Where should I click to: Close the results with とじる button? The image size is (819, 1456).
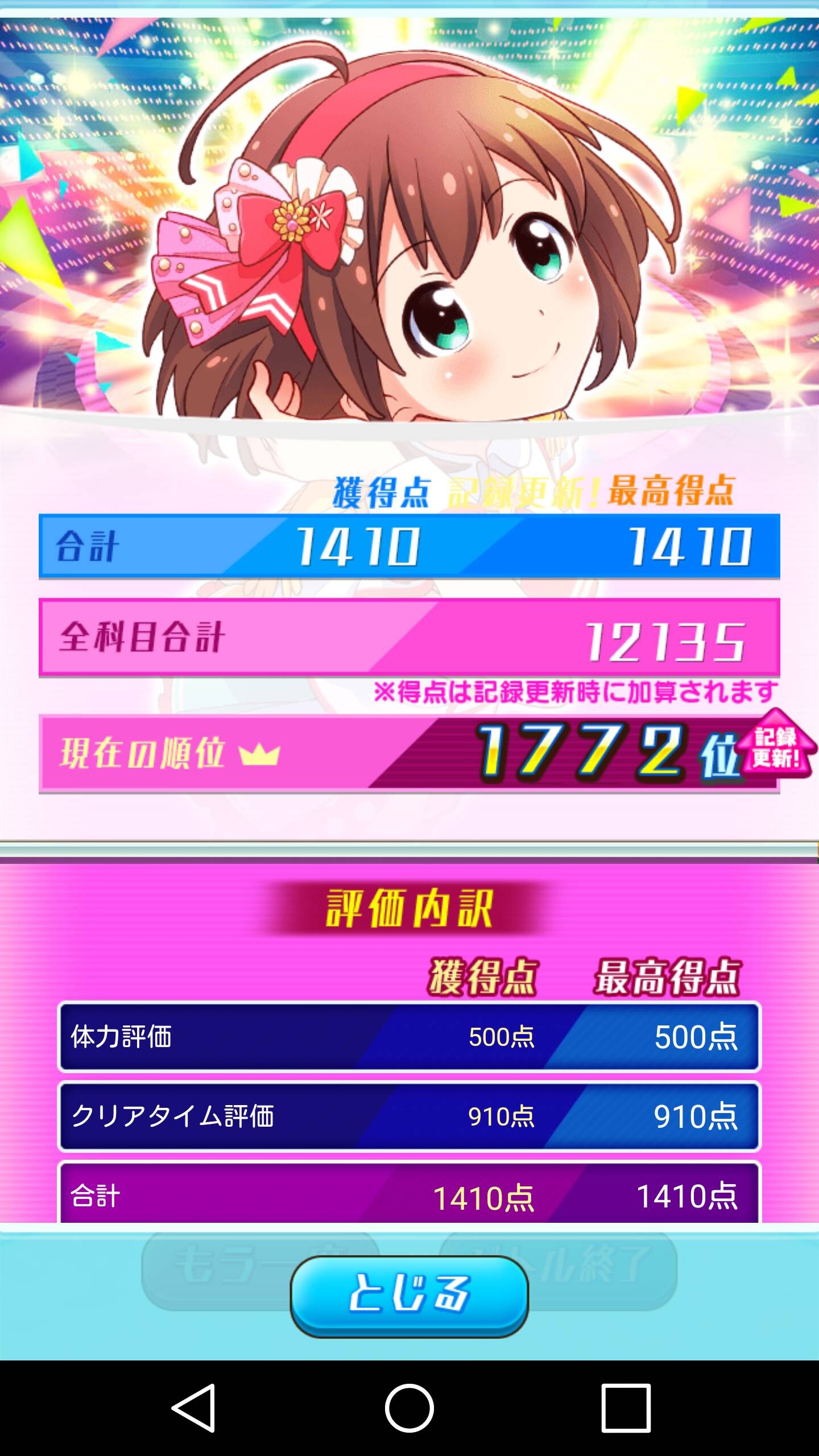[x=409, y=1296]
